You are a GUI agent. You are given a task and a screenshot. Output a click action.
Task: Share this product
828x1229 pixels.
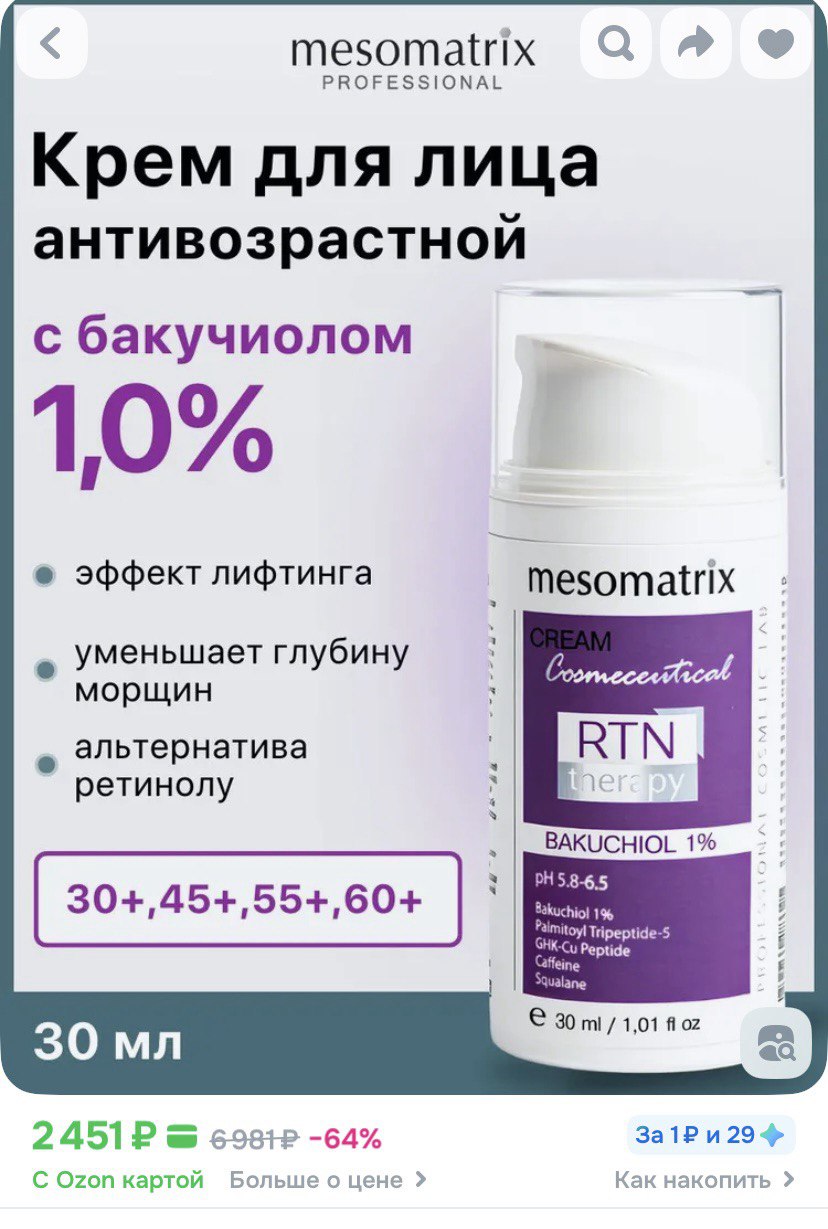click(696, 44)
